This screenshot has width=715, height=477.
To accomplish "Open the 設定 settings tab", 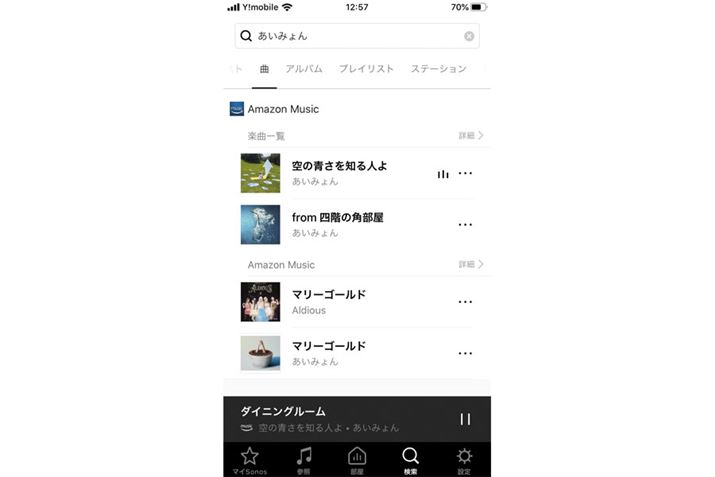I will (x=464, y=459).
